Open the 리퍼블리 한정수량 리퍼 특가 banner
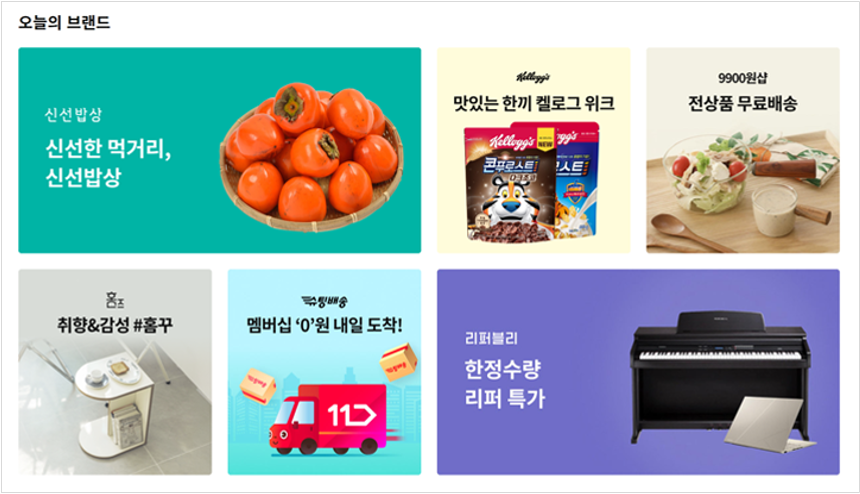860x494 pixels. (637, 372)
